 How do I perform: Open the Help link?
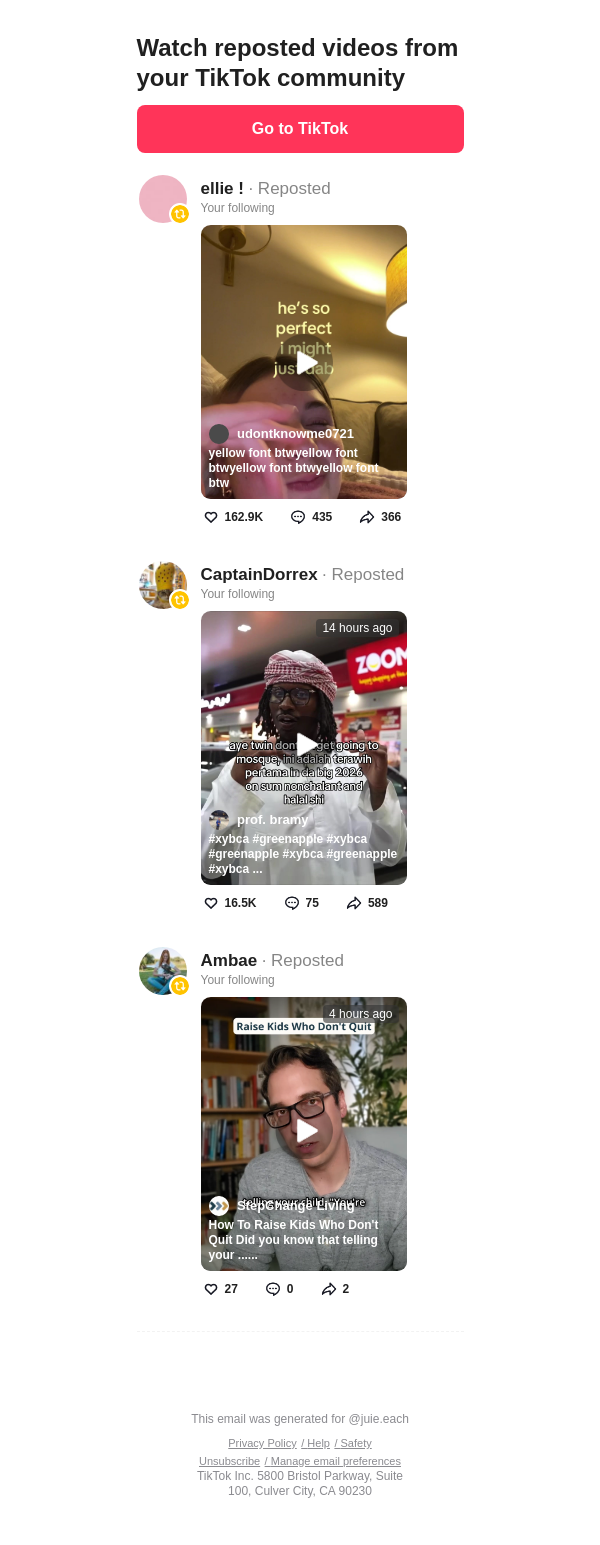[x=317, y=1443]
